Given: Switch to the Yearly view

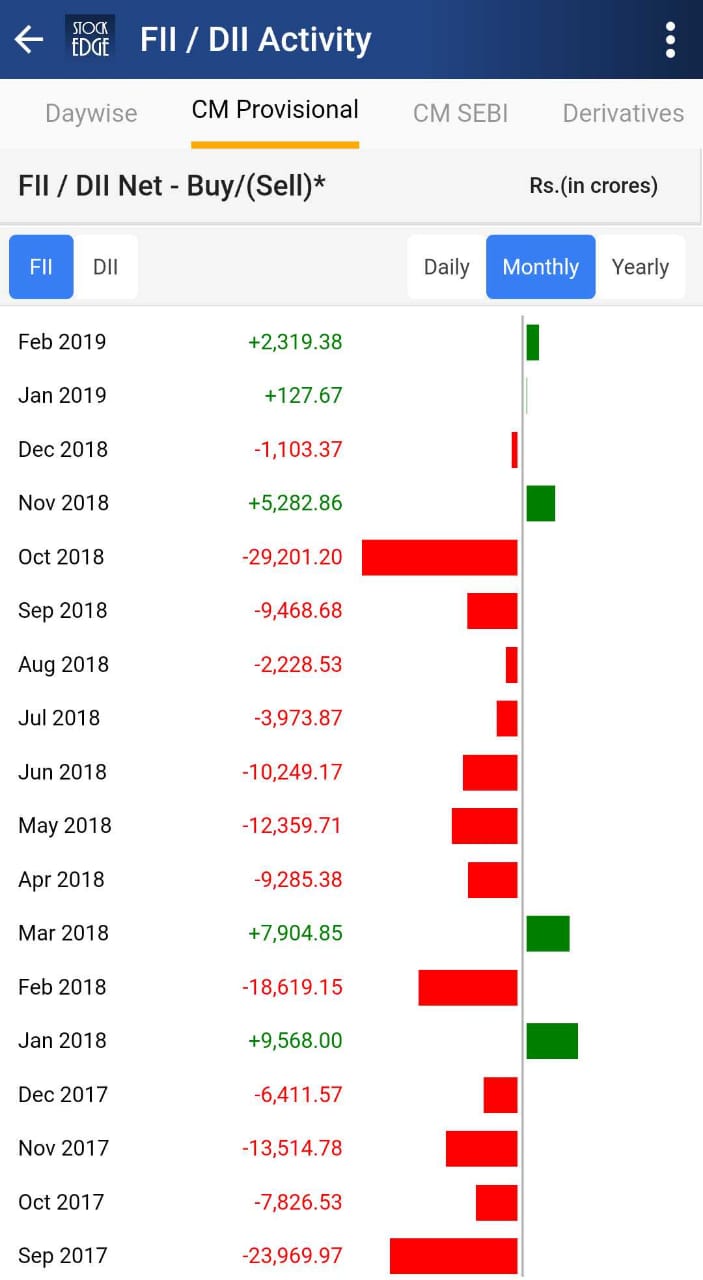Looking at the screenshot, I should [640, 267].
